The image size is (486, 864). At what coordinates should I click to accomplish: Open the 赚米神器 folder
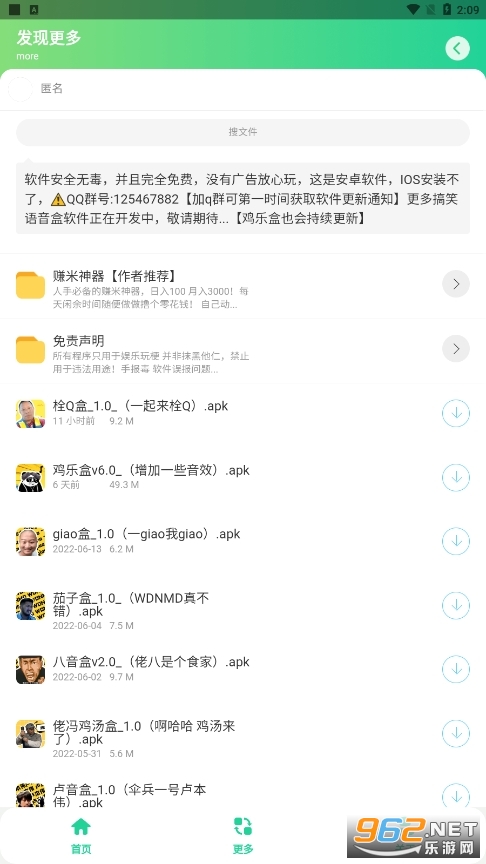tap(243, 285)
